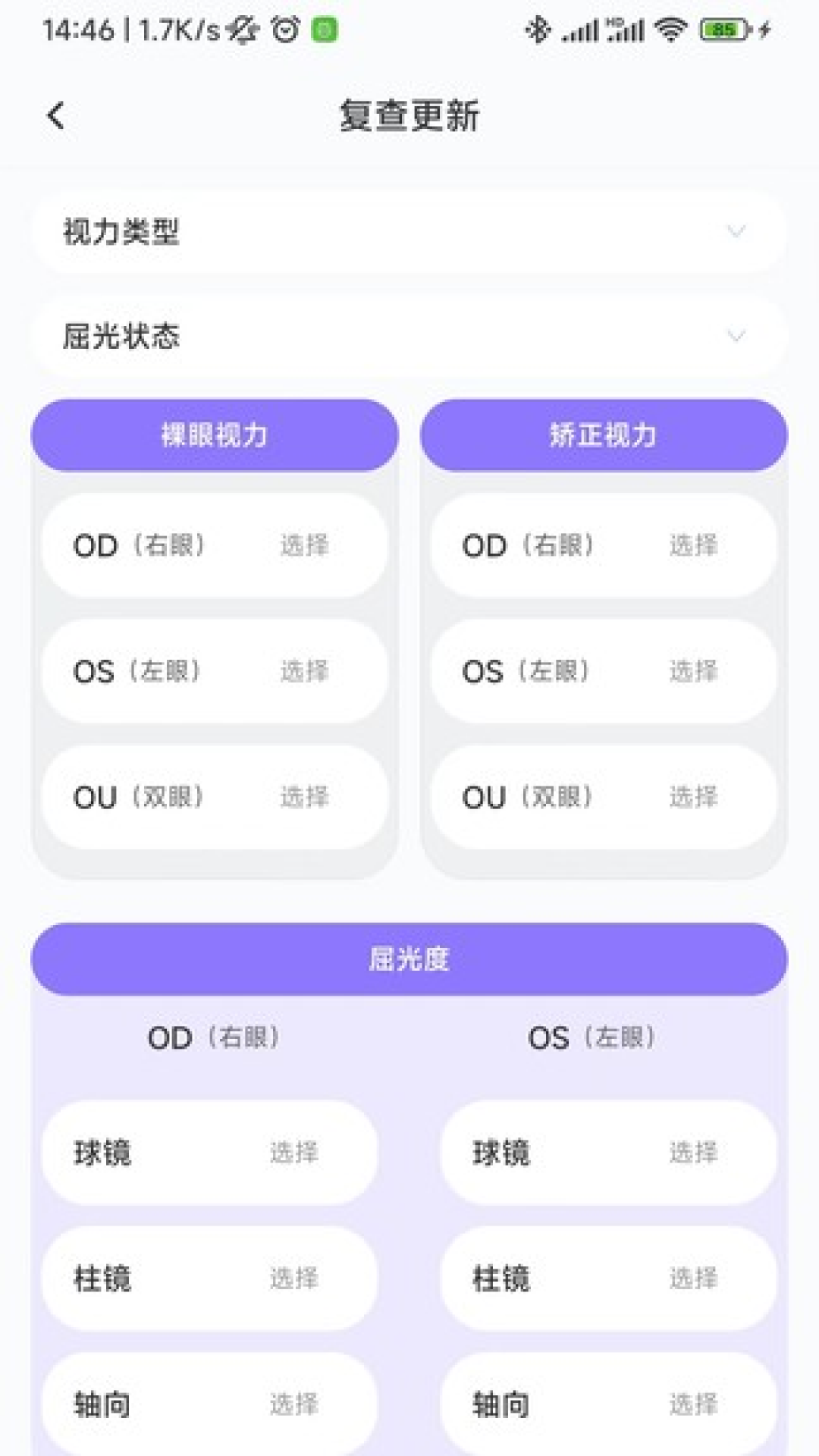The height and width of the screenshot is (1456, 819).
Task: Tap OS 左眼 row under 裸眼视力
Action: (215, 671)
